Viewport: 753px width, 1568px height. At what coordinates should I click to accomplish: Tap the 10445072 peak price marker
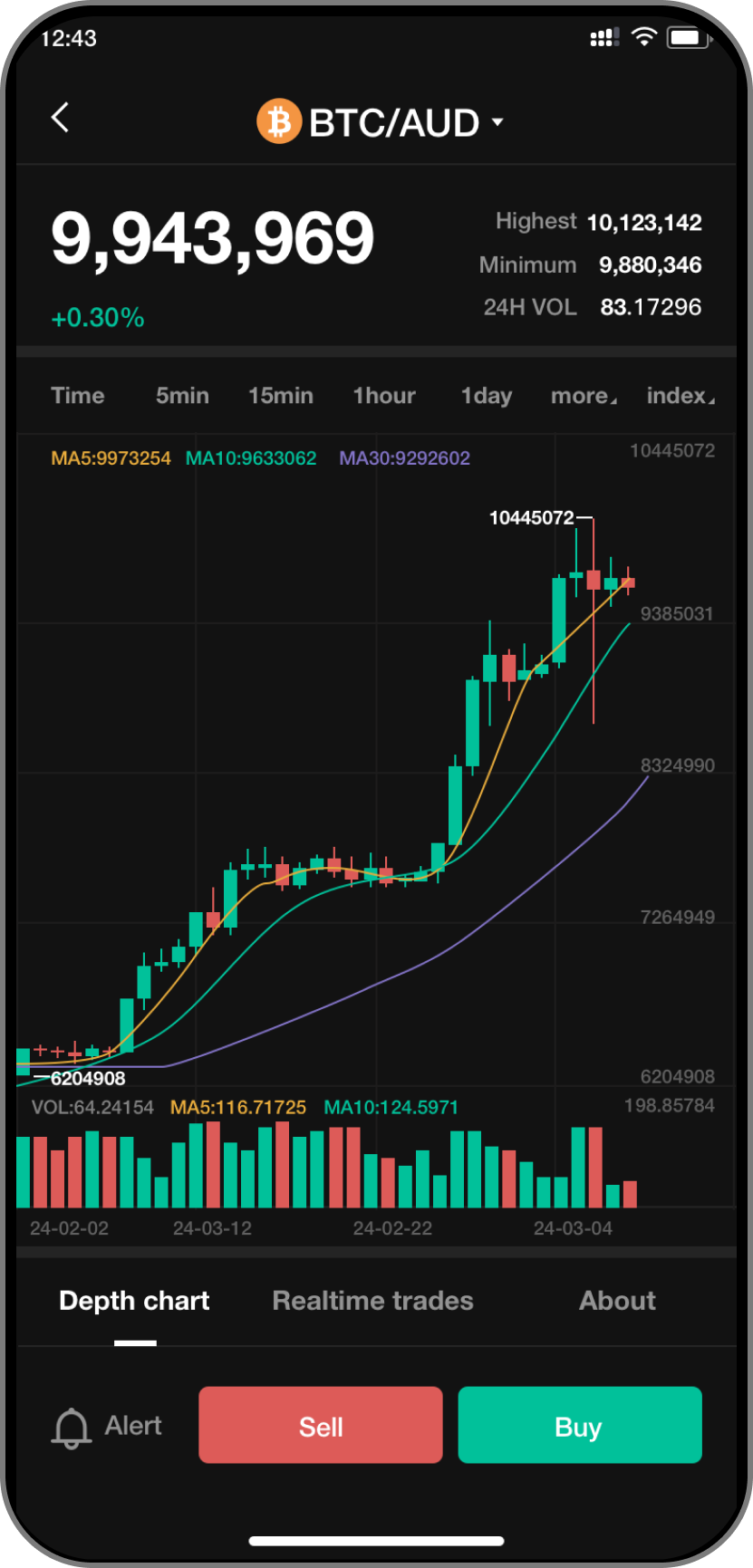(x=531, y=518)
